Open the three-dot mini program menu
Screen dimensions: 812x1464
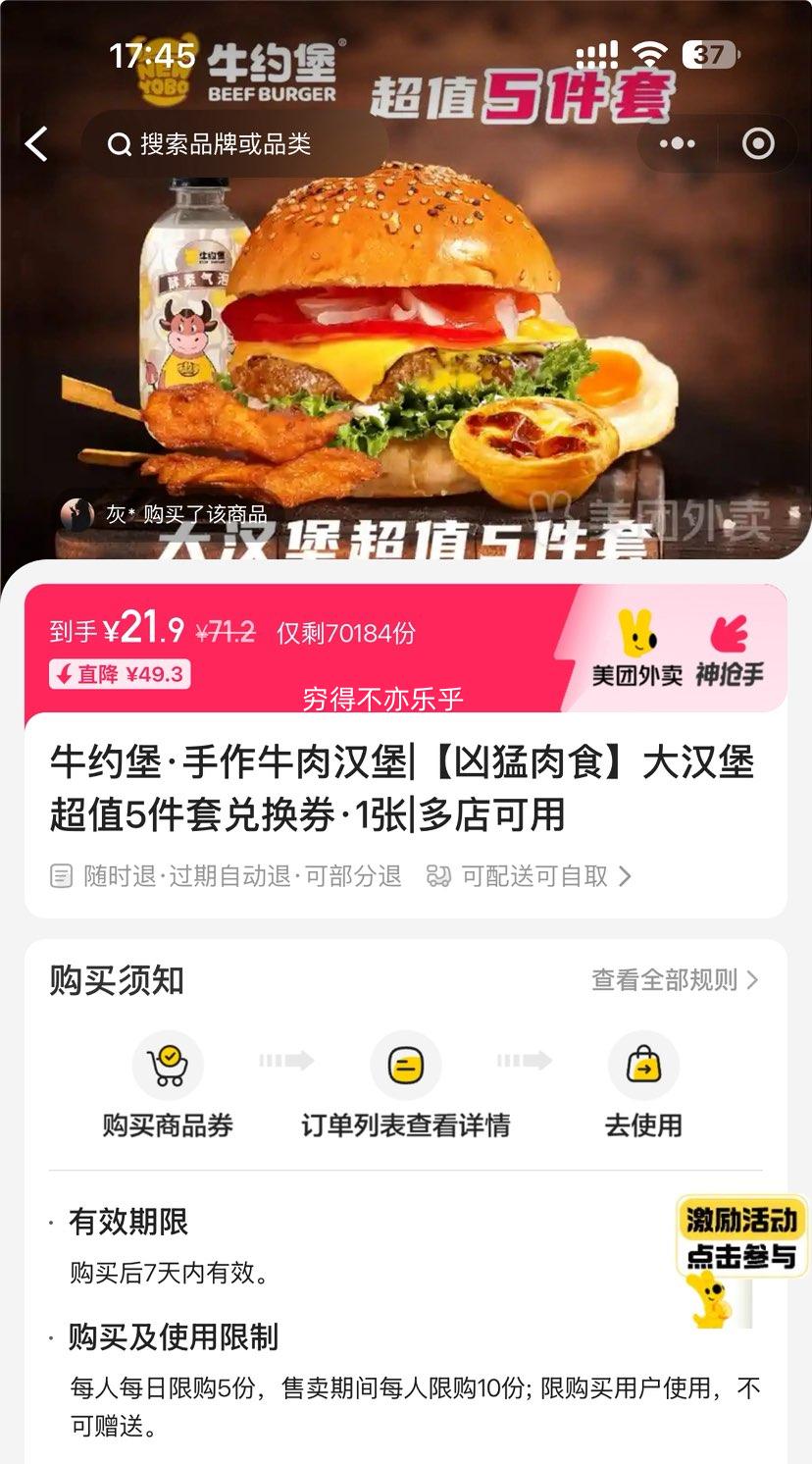(x=677, y=144)
